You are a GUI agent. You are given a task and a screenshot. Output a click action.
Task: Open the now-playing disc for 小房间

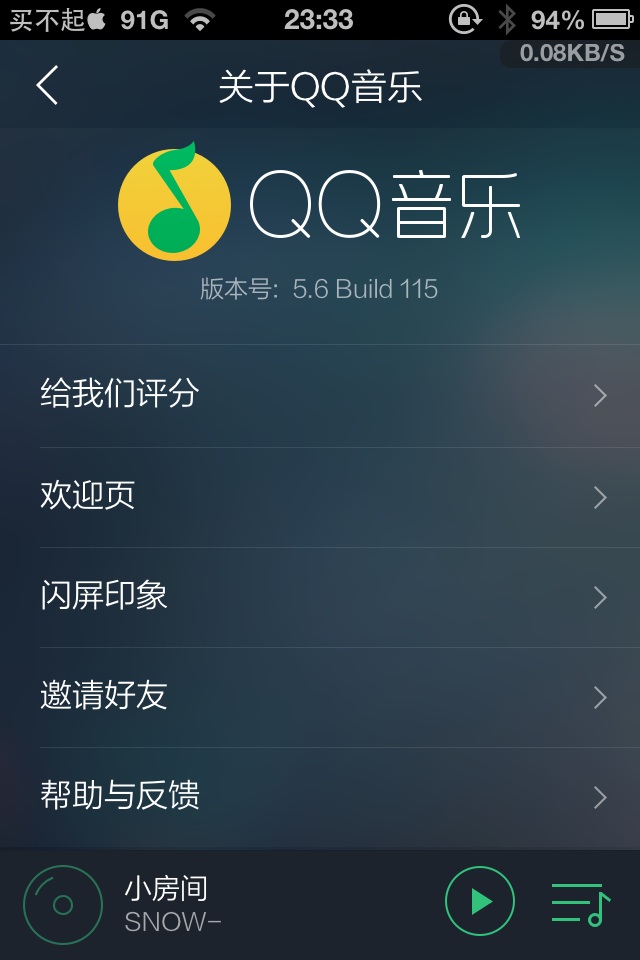[x=63, y=905]
